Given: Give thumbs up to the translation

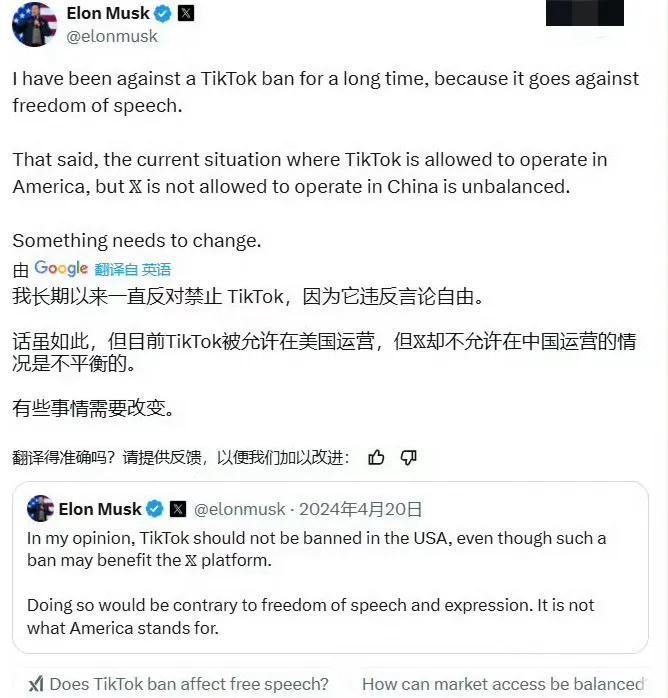Looking at the screenshot, I should click(377, 457).
